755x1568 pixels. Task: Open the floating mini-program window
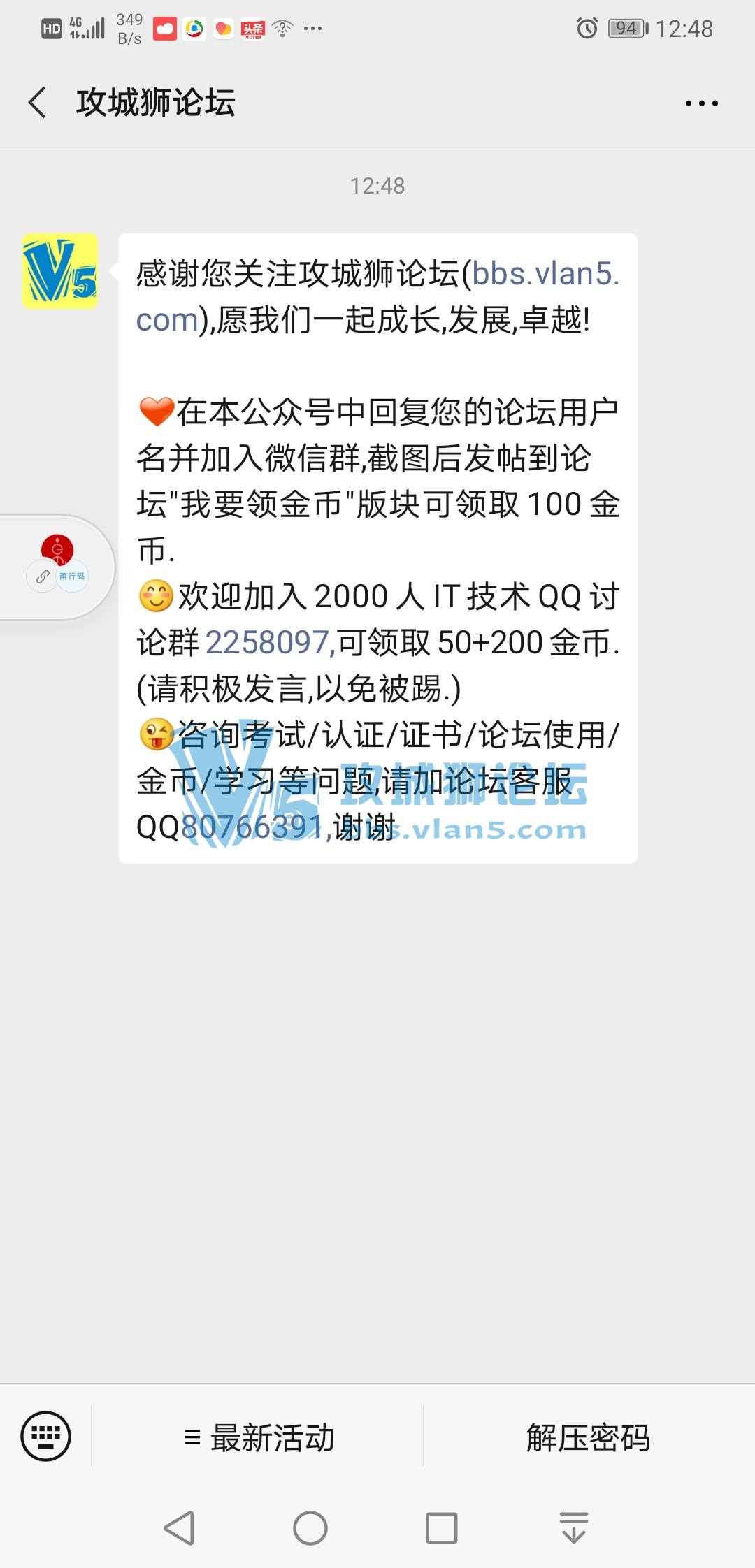click(x=57, y=567)
